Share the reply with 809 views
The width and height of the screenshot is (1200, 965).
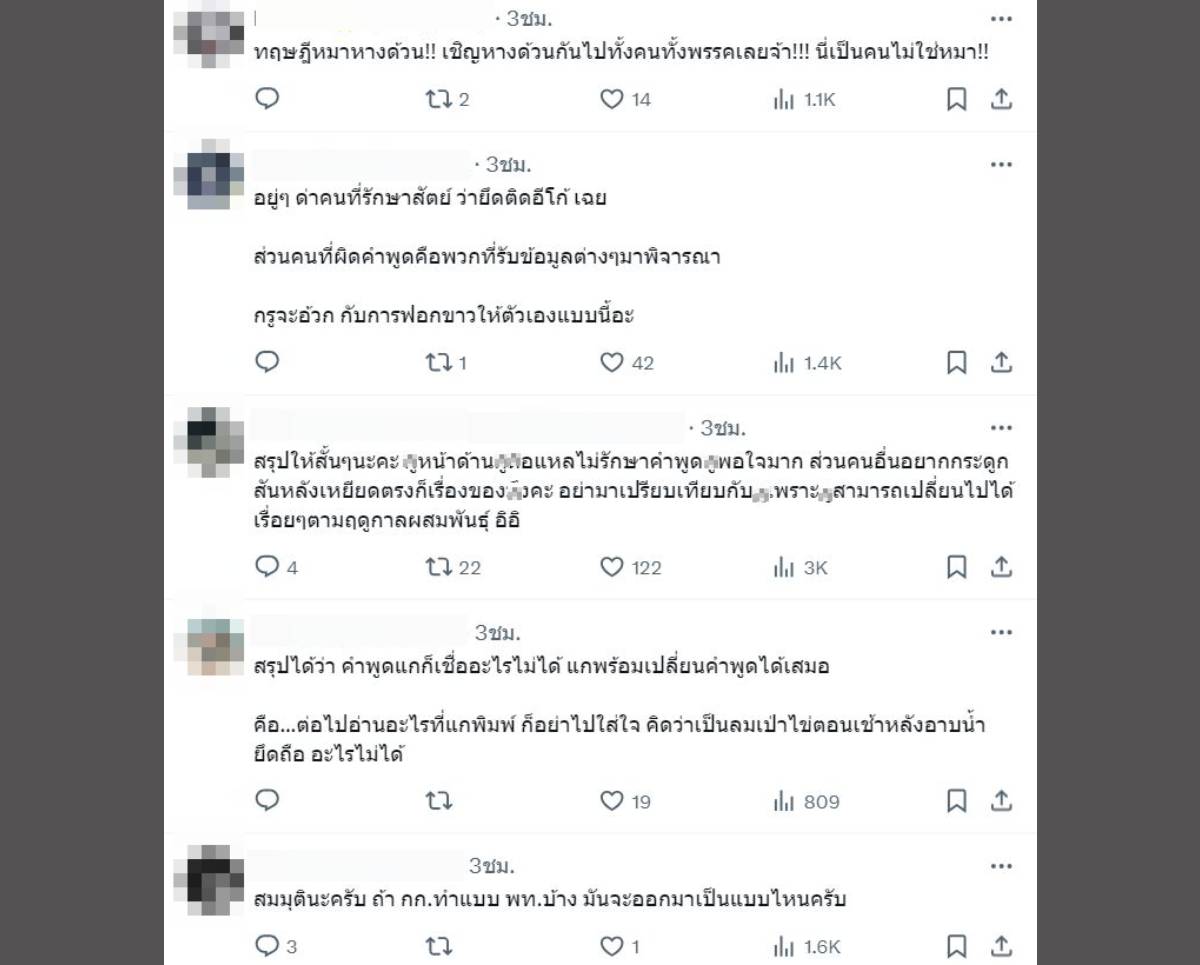click(1001, 801)
